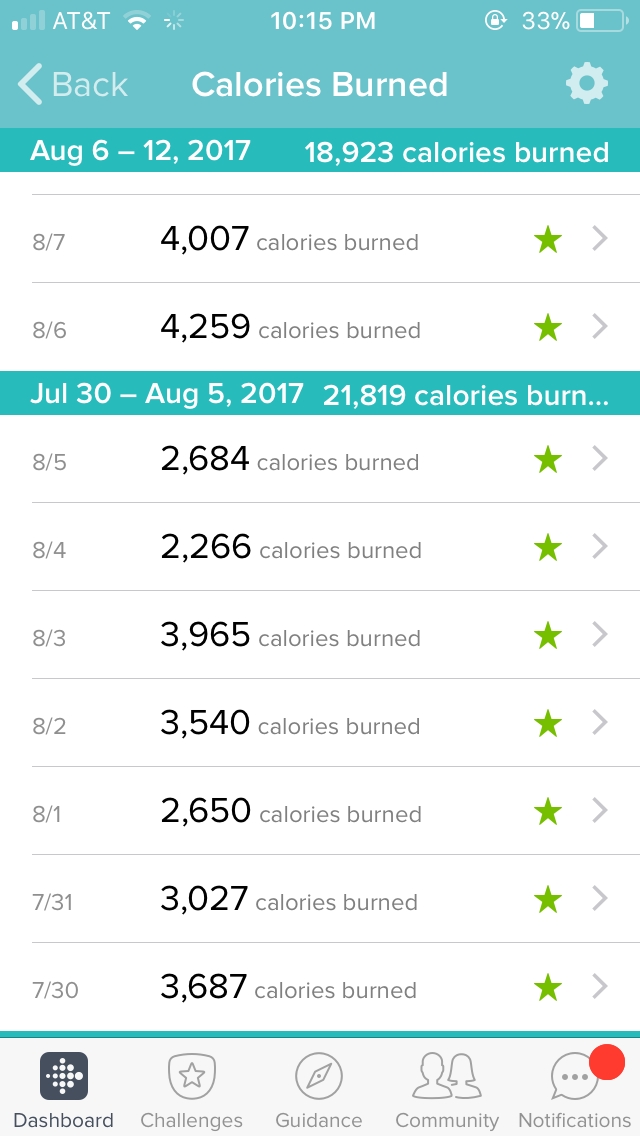This screenshot has width=640, height=1136.
Task: Open the Notifications tab
Action: 575,1089
